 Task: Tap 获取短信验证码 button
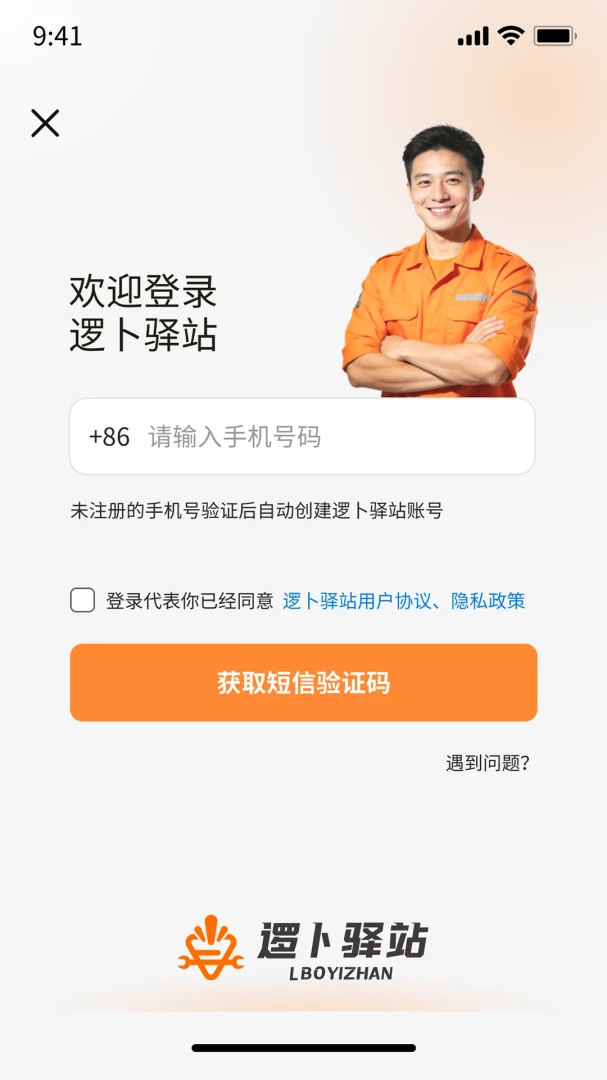[303, 683]
